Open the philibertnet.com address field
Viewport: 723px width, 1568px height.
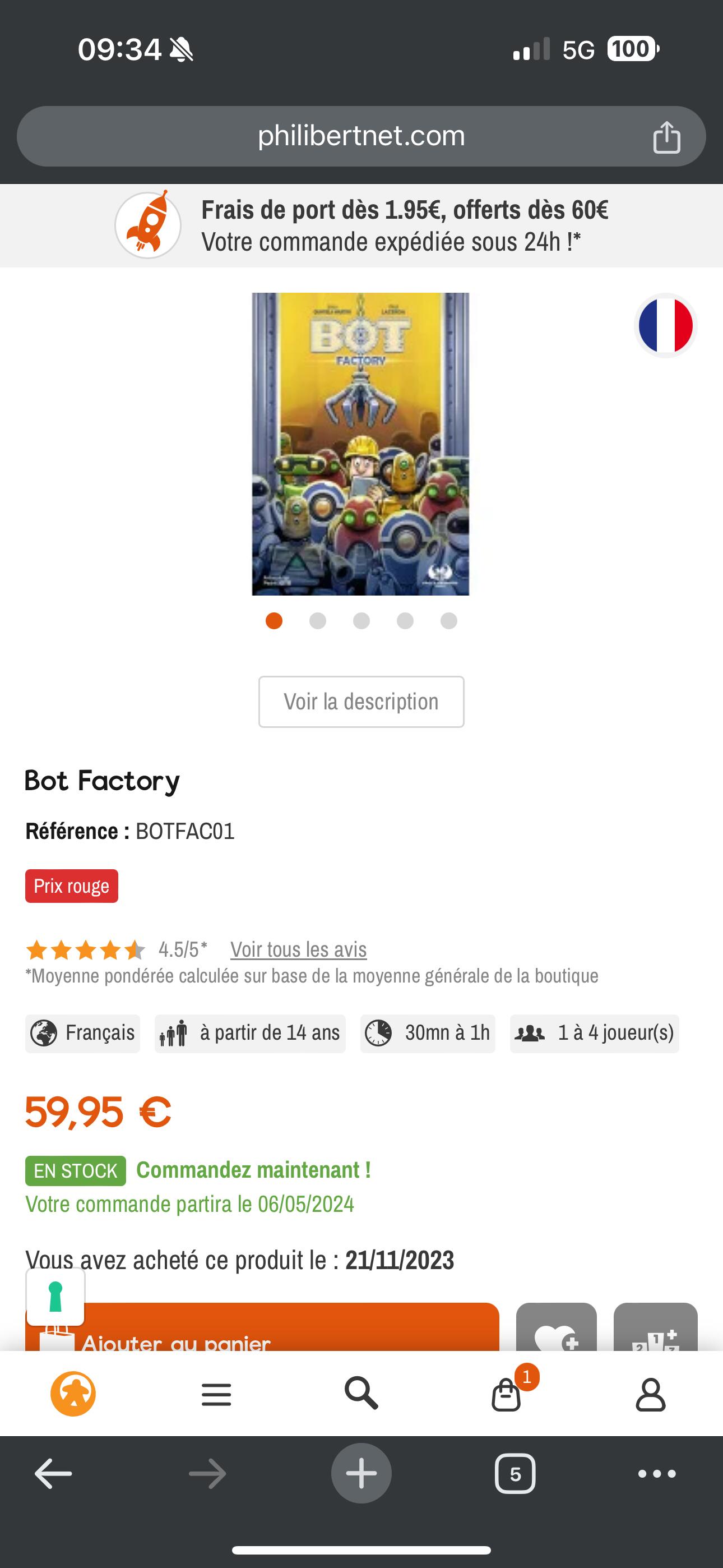(361, 136)
